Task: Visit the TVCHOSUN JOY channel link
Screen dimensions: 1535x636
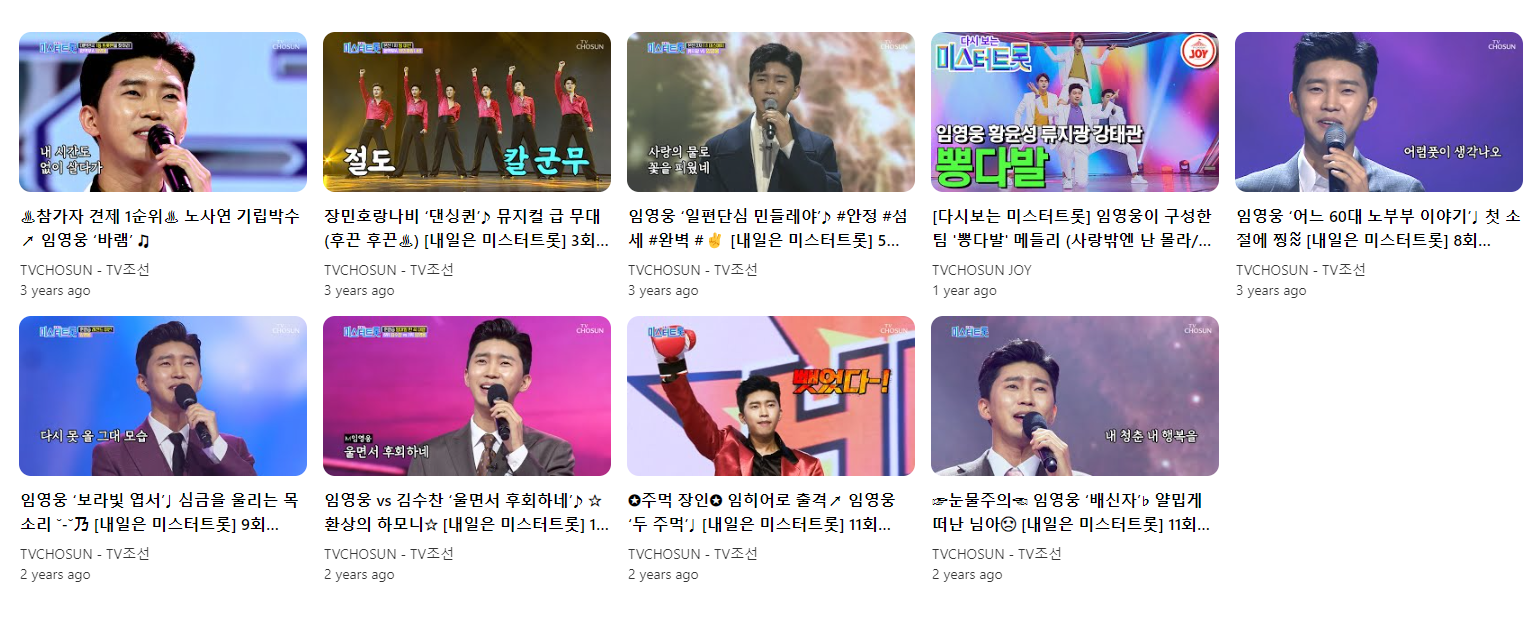Action: [981, 270]
